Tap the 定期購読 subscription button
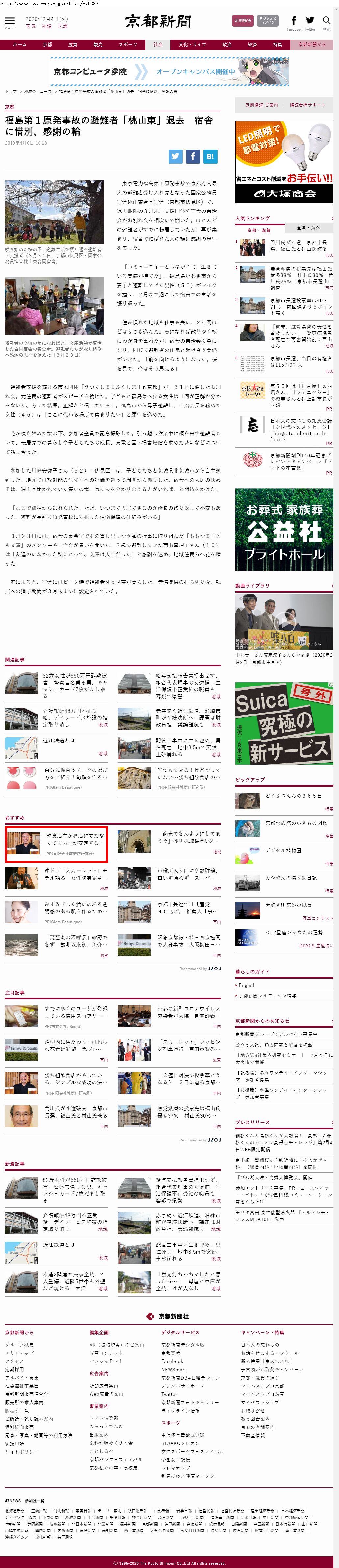This screenshot has width=339, height=1568. (243, 21)
